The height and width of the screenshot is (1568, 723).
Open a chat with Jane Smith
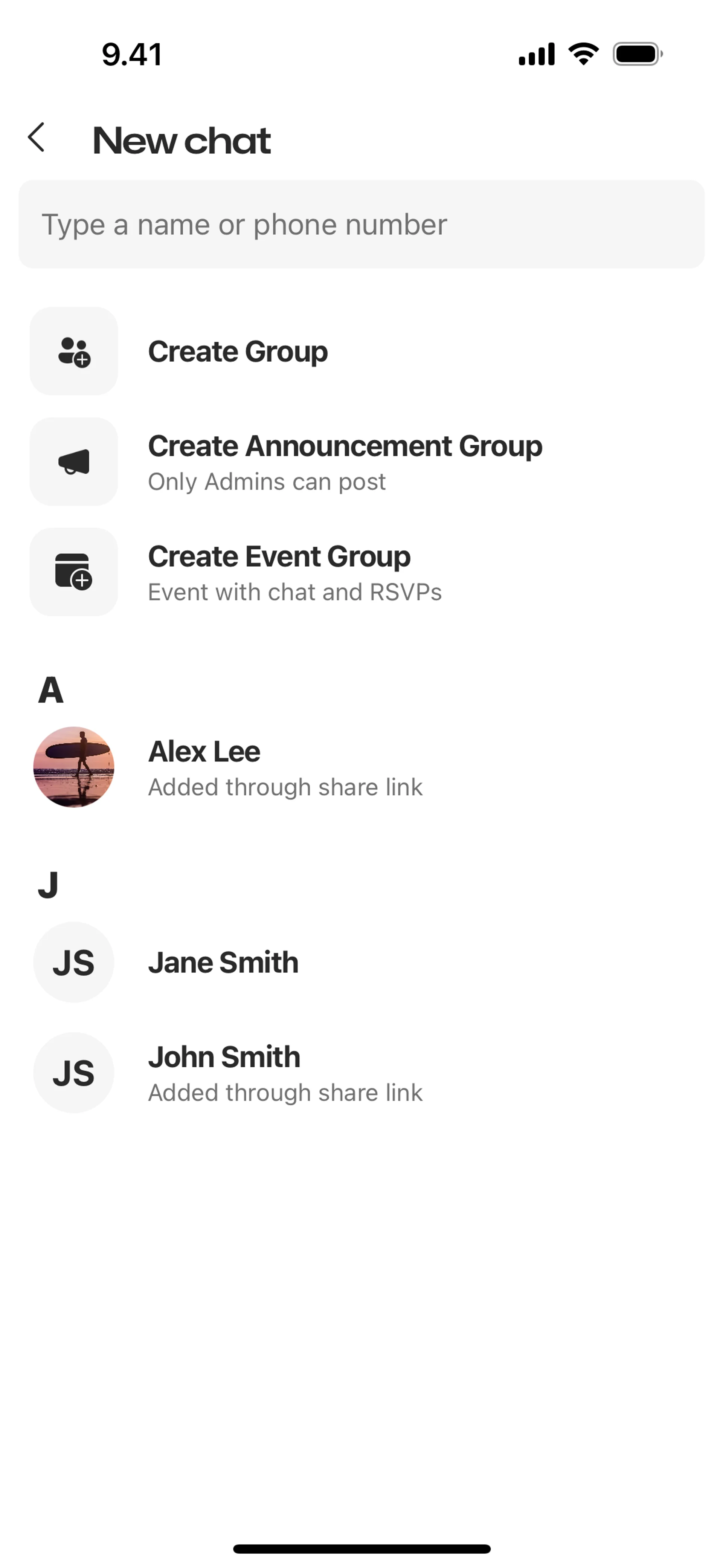[223, 962]
